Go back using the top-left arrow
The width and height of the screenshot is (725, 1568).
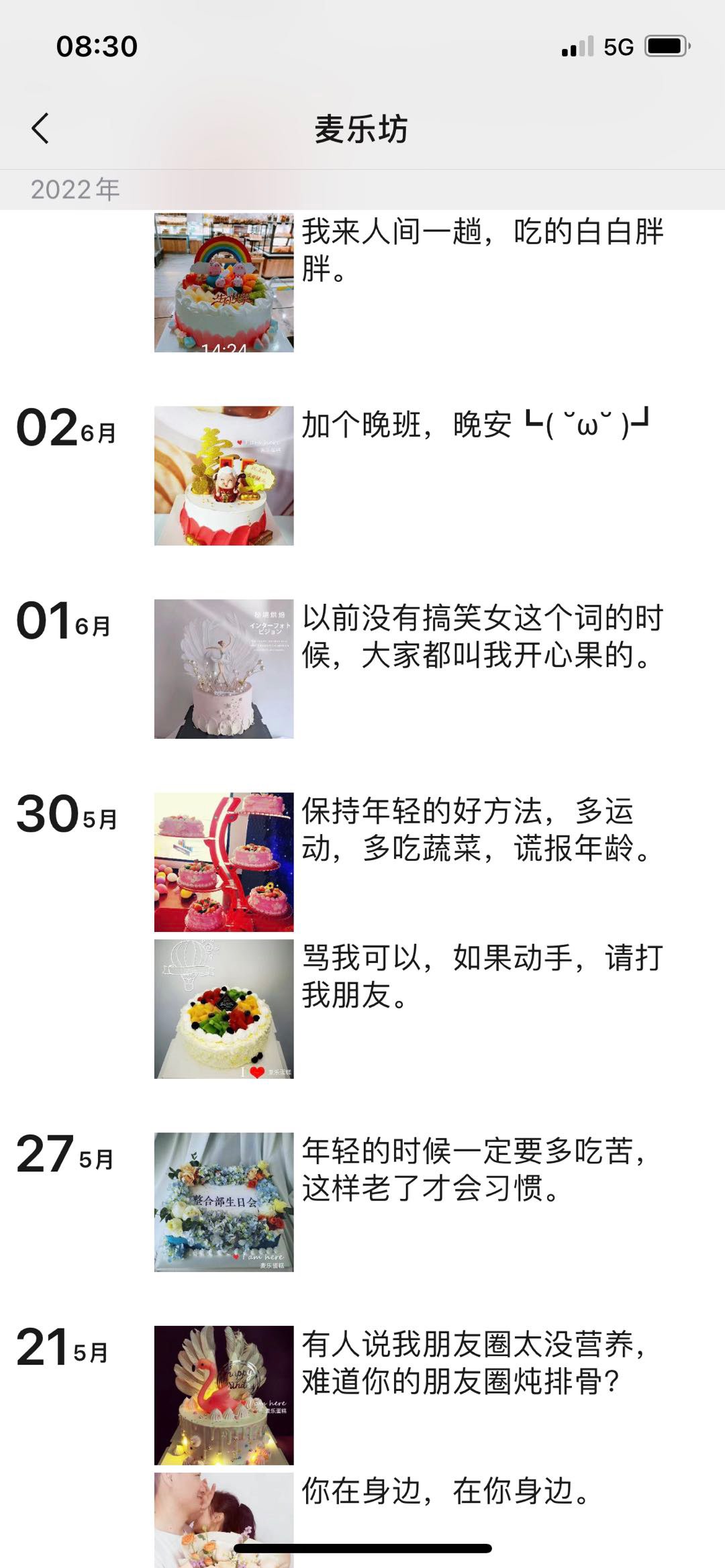tap(40, 128)
